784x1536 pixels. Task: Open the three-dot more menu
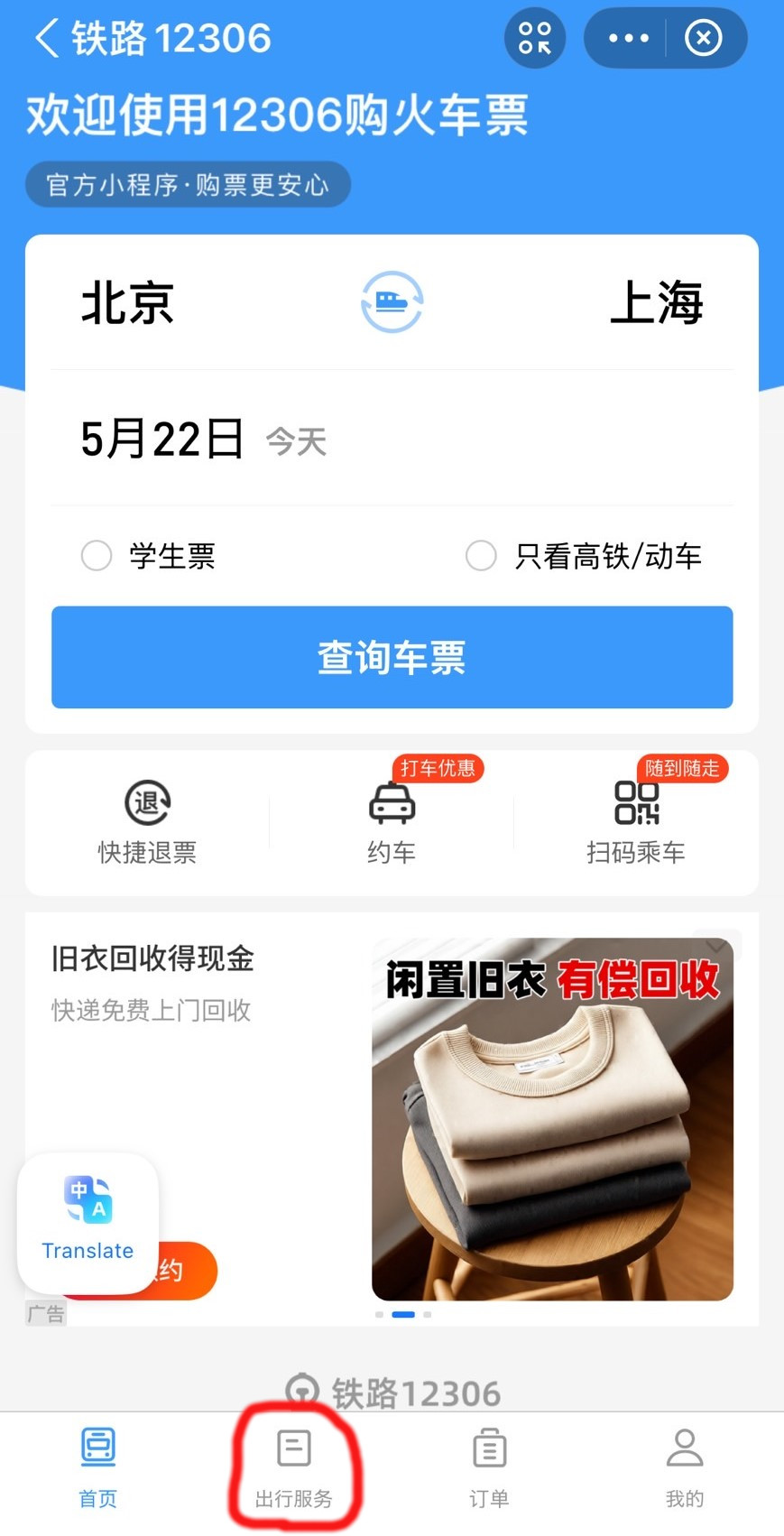629,38
